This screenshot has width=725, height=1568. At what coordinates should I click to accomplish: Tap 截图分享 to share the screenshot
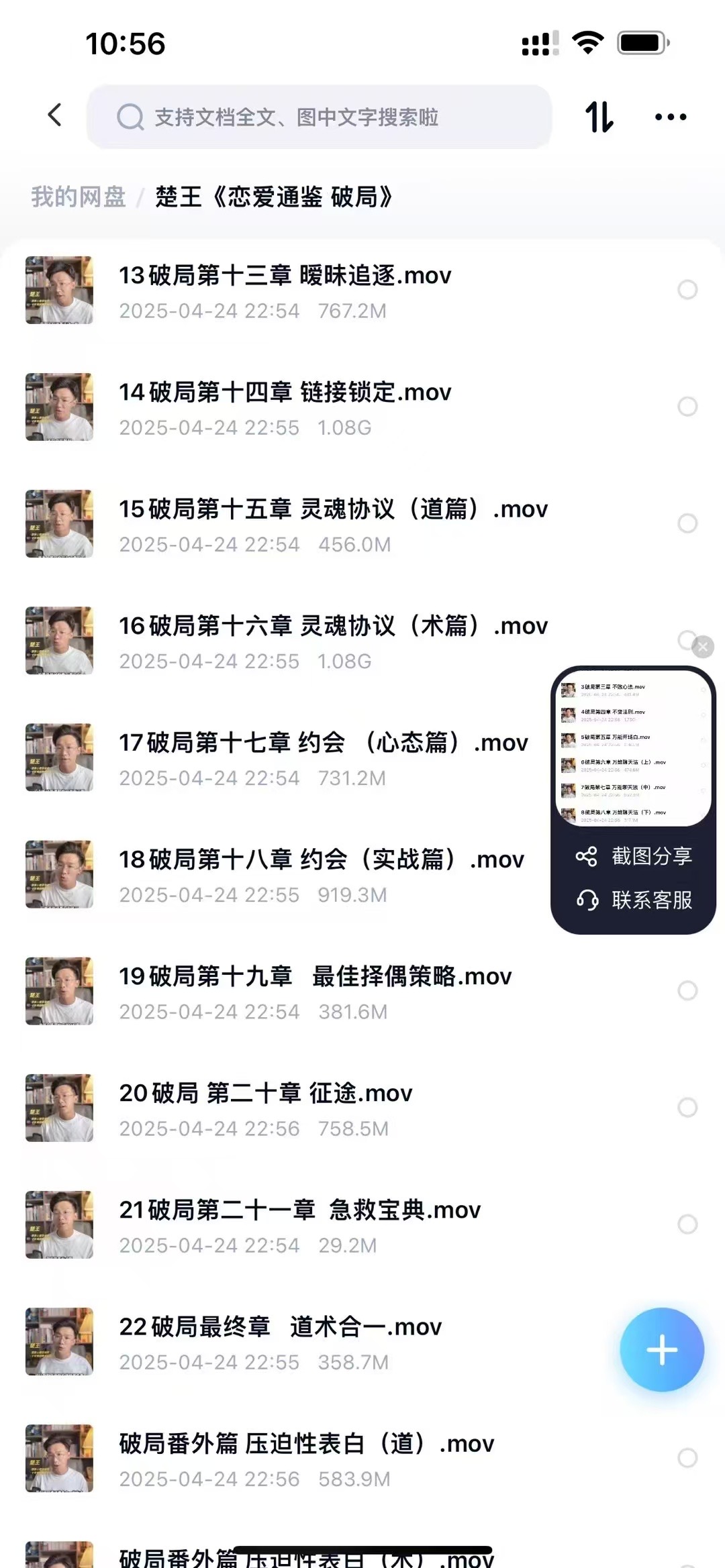[x=634, y=856]
